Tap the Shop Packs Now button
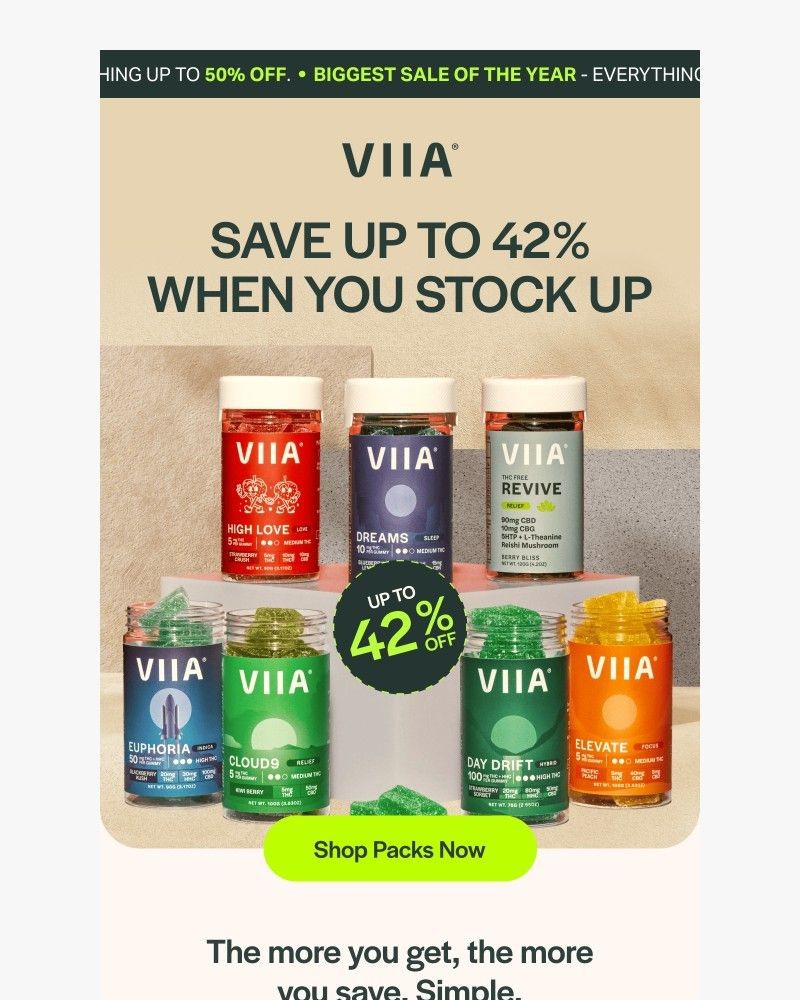Image resolution: width=800 pixels, height=1000 pixels. pyautogui.click(x=399, y=850)
